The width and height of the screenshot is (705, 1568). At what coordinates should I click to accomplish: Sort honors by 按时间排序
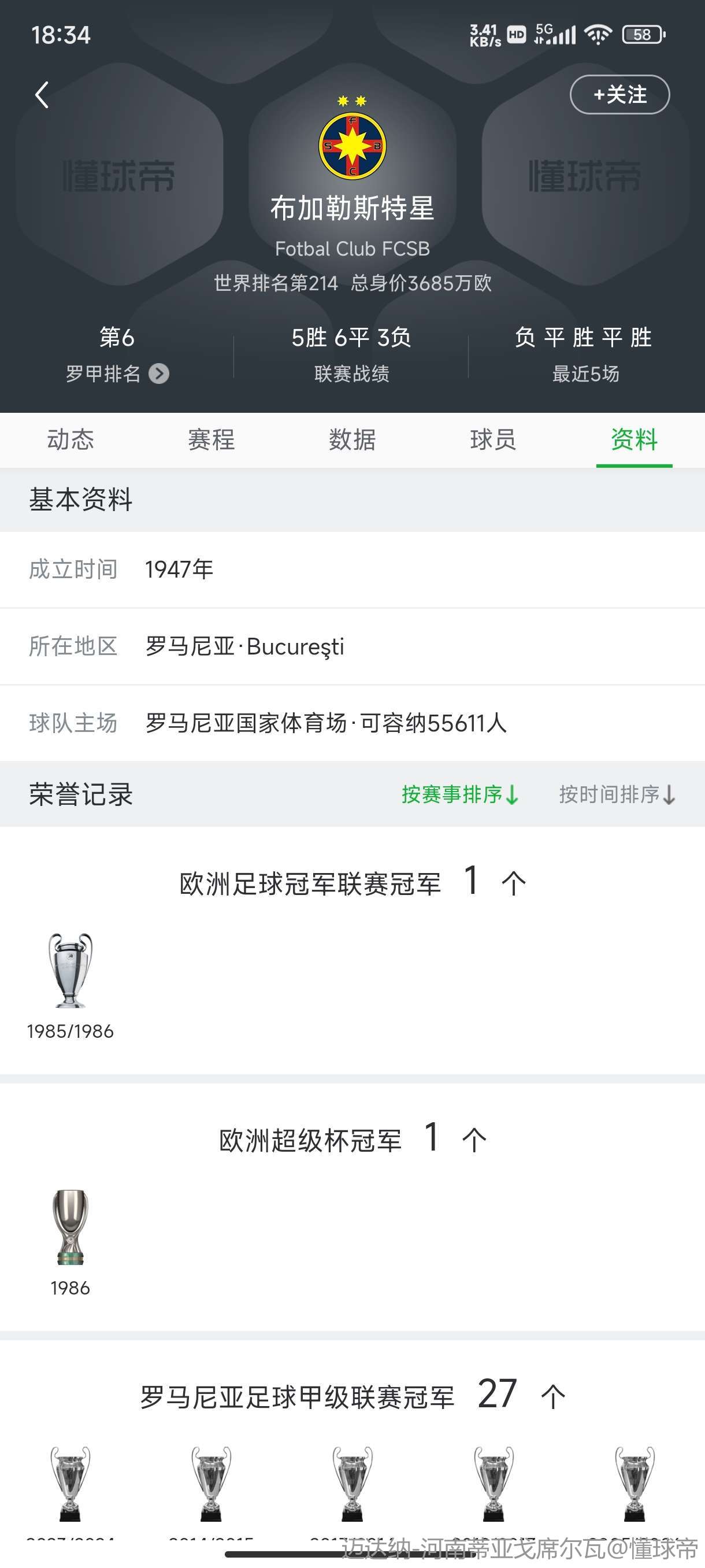click(x=617, y=794)
